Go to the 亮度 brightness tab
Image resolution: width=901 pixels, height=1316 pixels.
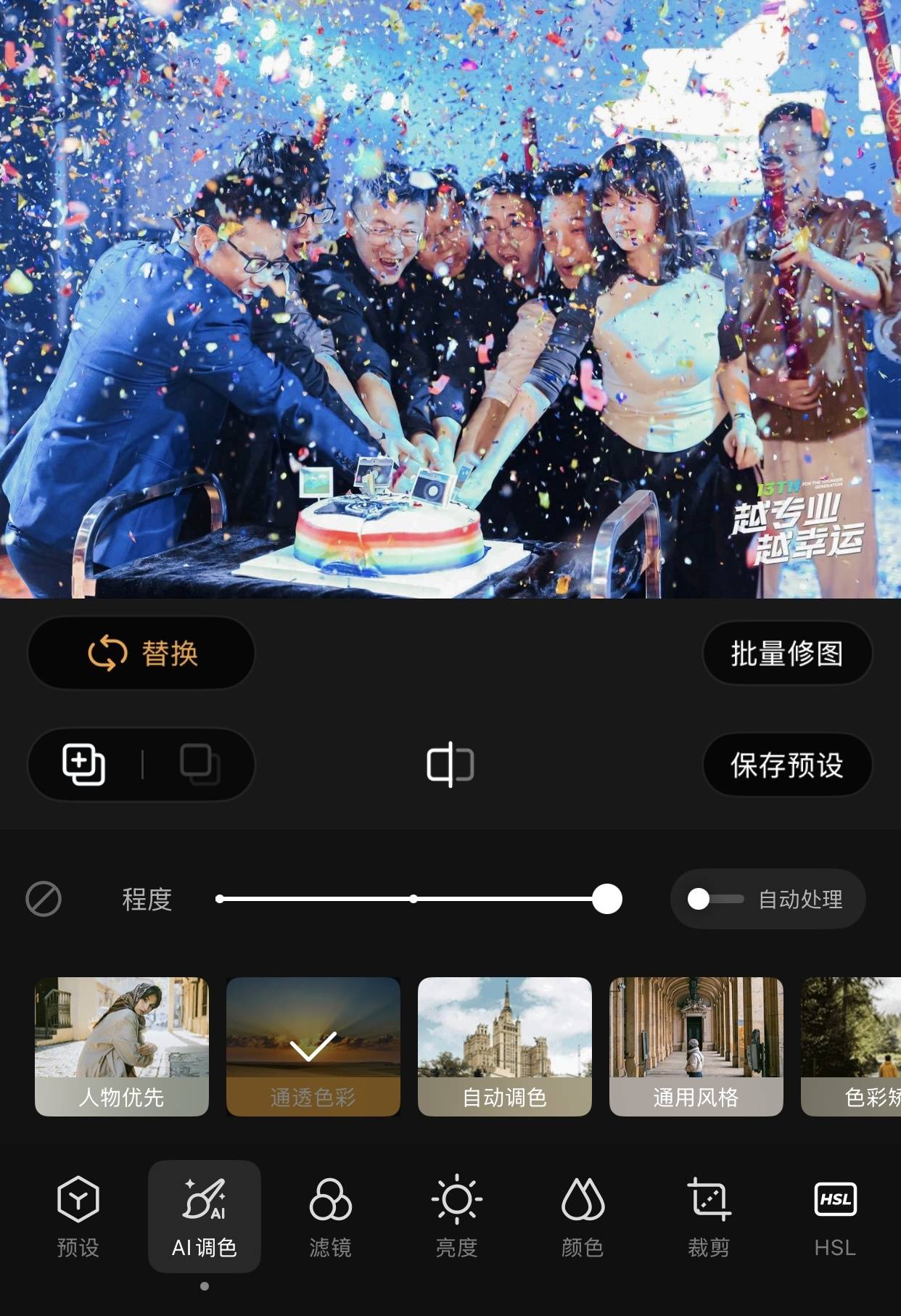click(457, 1216)
